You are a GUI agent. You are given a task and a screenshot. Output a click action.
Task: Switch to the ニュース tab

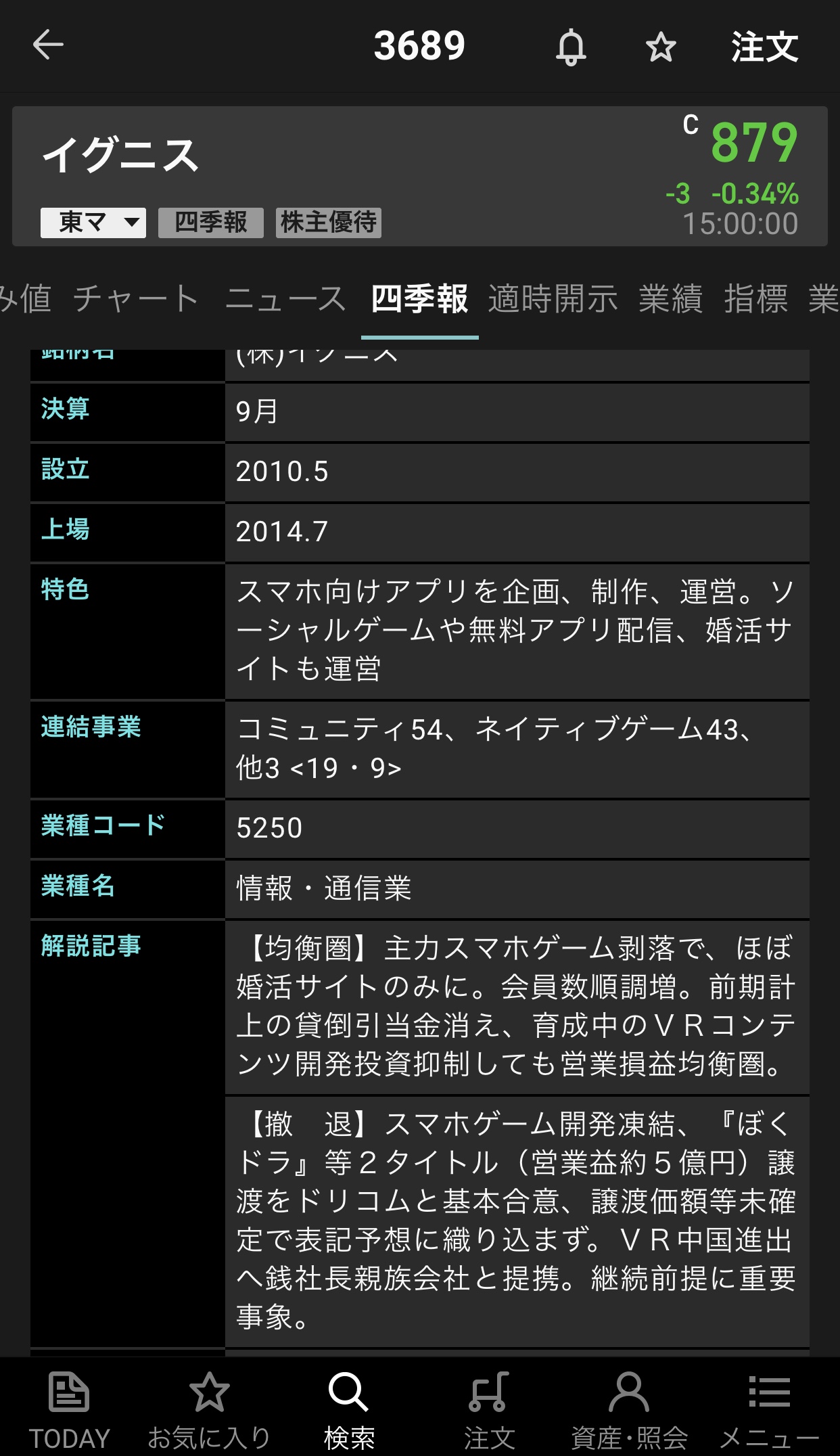[285, 299]
